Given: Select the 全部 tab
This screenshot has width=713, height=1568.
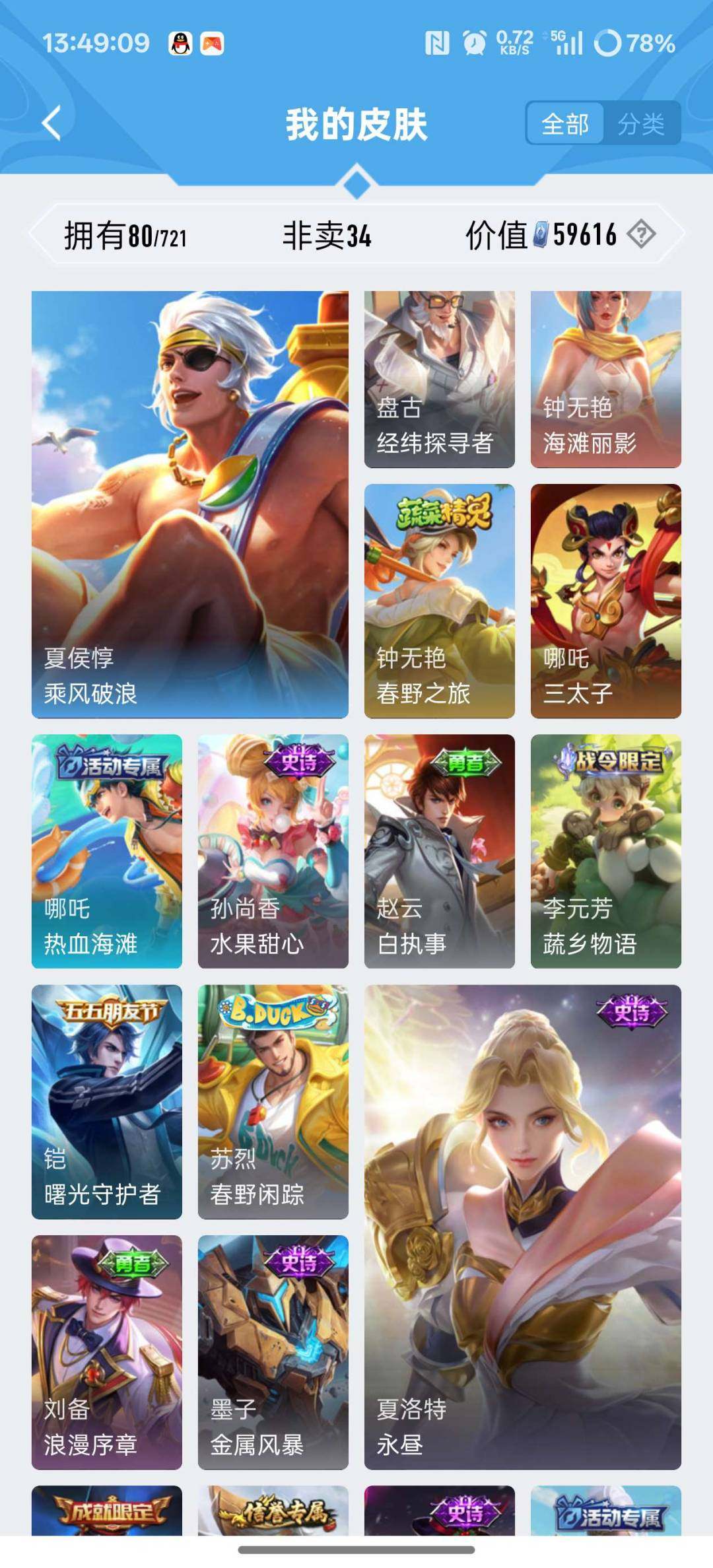Looking at the screenshot, I should [x=564, y=123].
